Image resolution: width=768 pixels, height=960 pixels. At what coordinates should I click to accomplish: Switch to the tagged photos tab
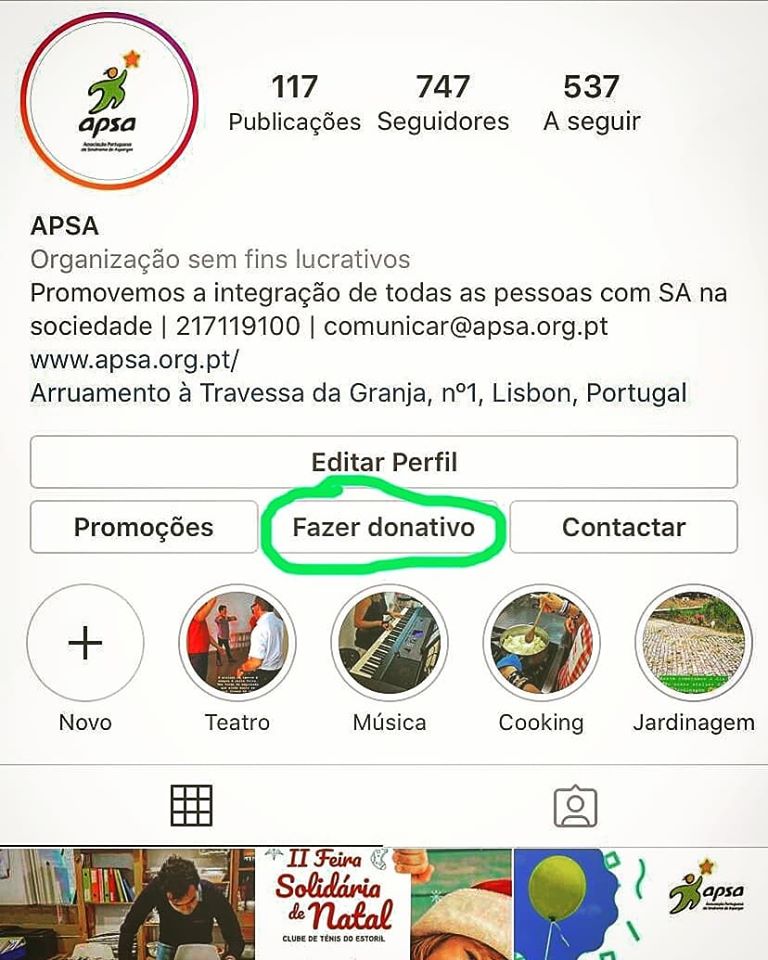pos(575,806)
